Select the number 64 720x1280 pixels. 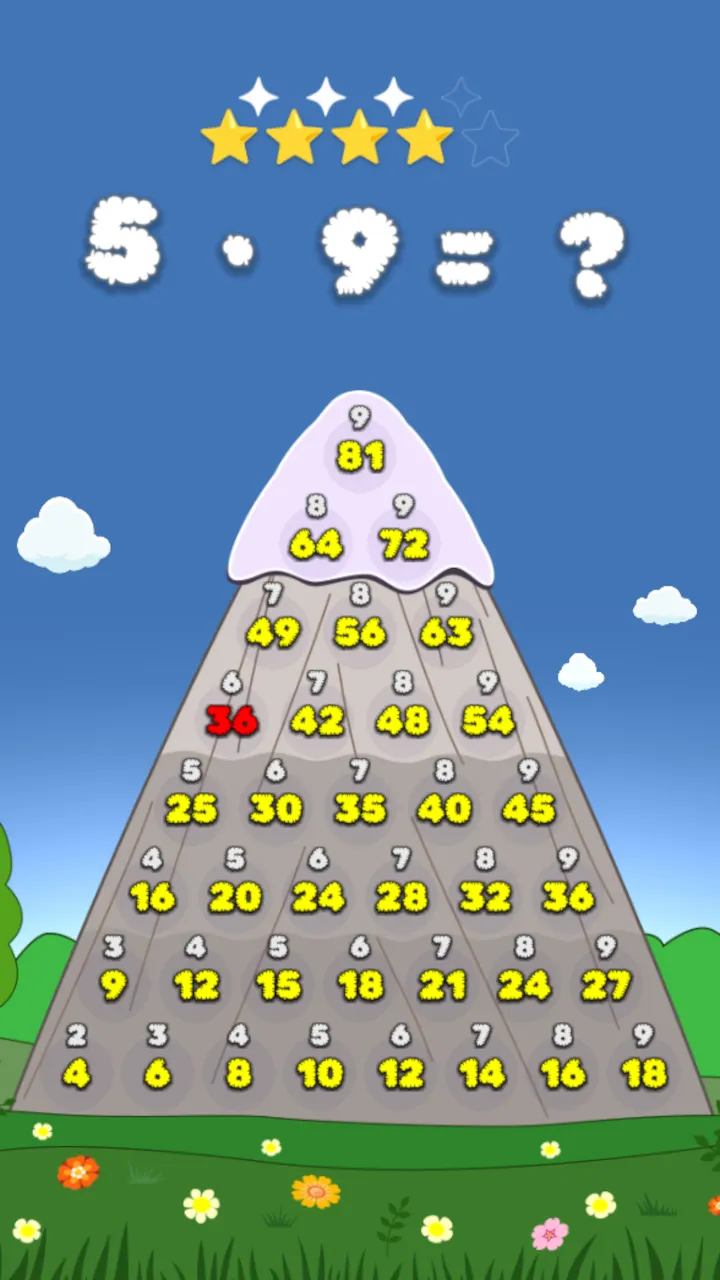click(x=316, y=544)
